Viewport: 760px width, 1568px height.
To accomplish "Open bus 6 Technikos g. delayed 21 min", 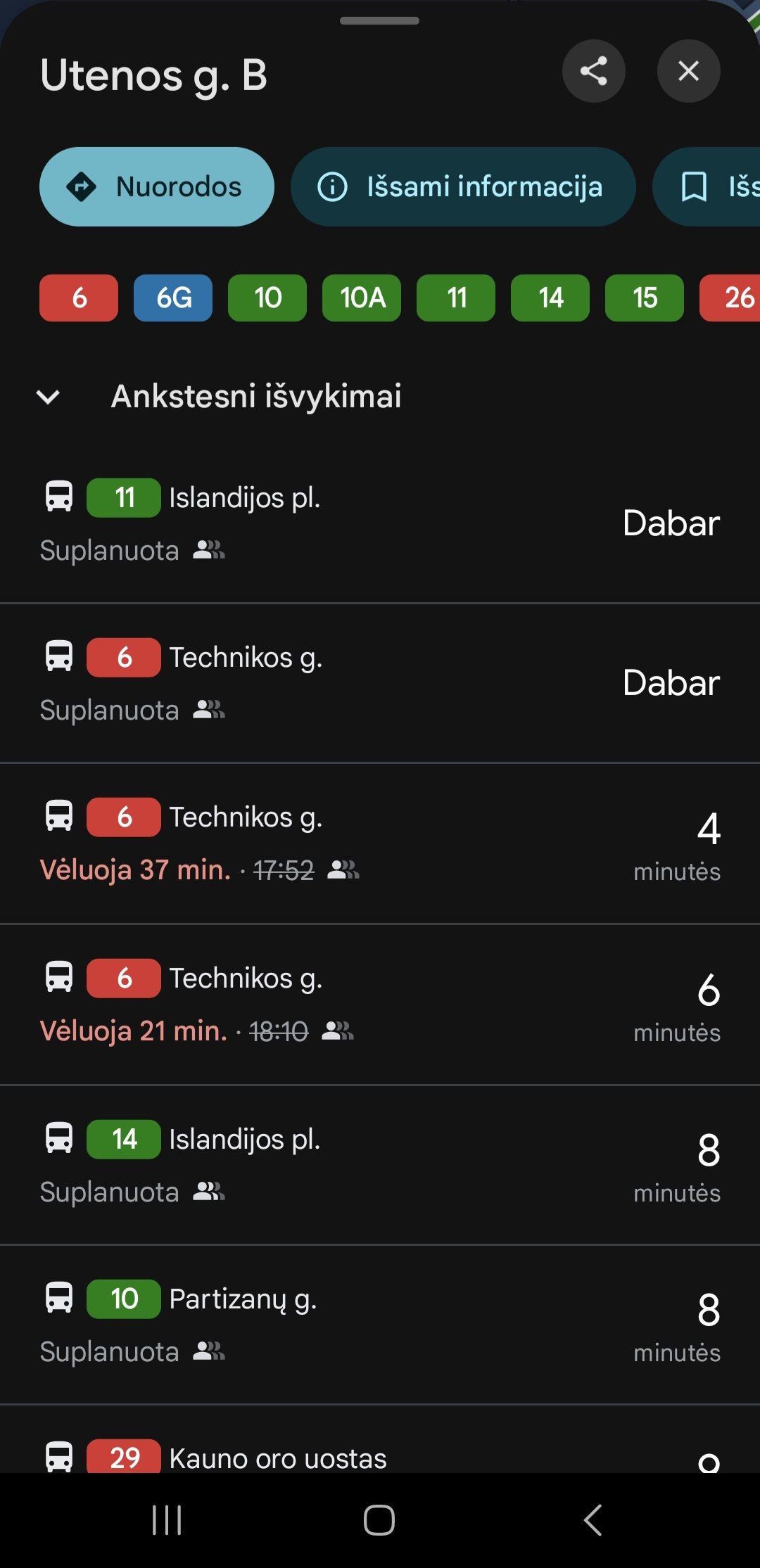I will pos(380,1004).
